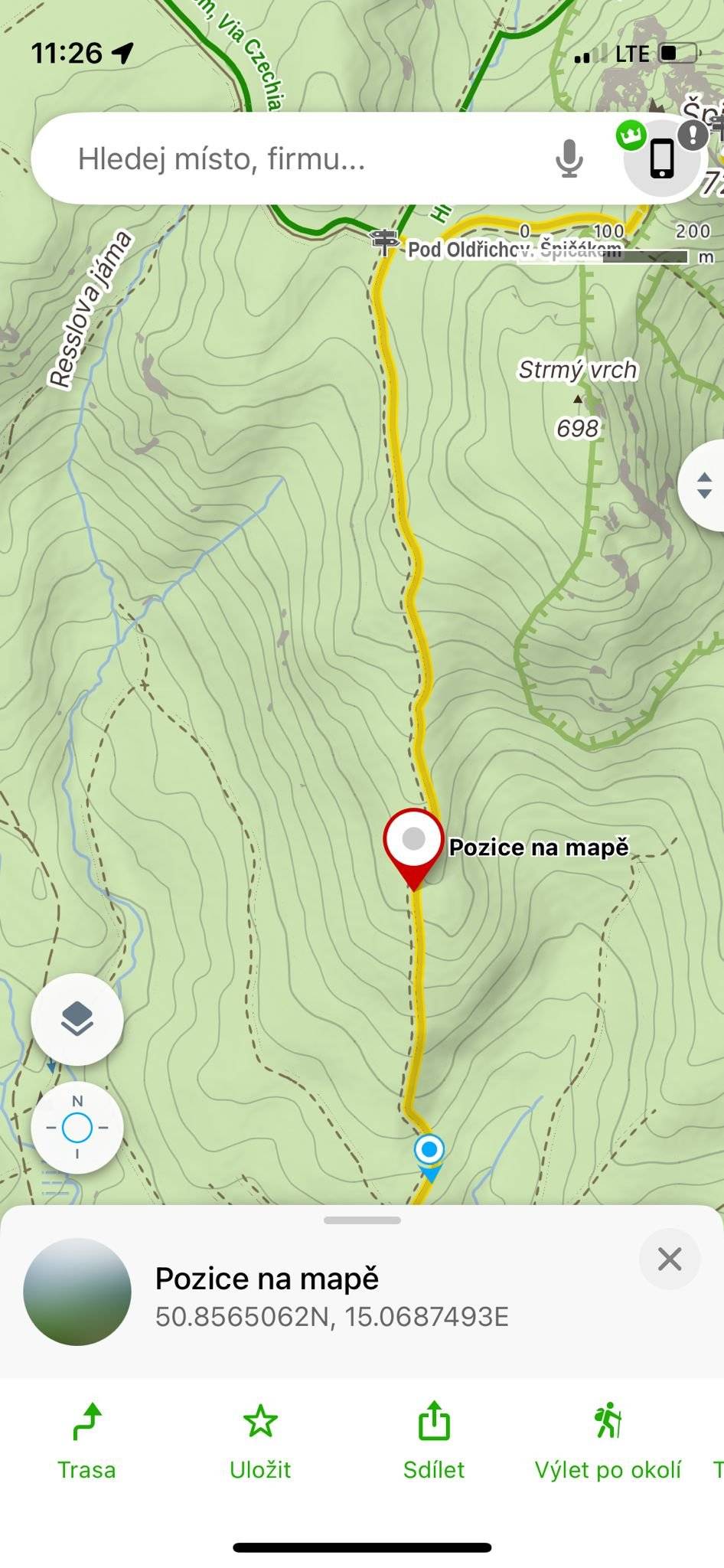Open Výlet po okolí trip suggestions
Screen dimensions: 724x1568
point(608,1441)
